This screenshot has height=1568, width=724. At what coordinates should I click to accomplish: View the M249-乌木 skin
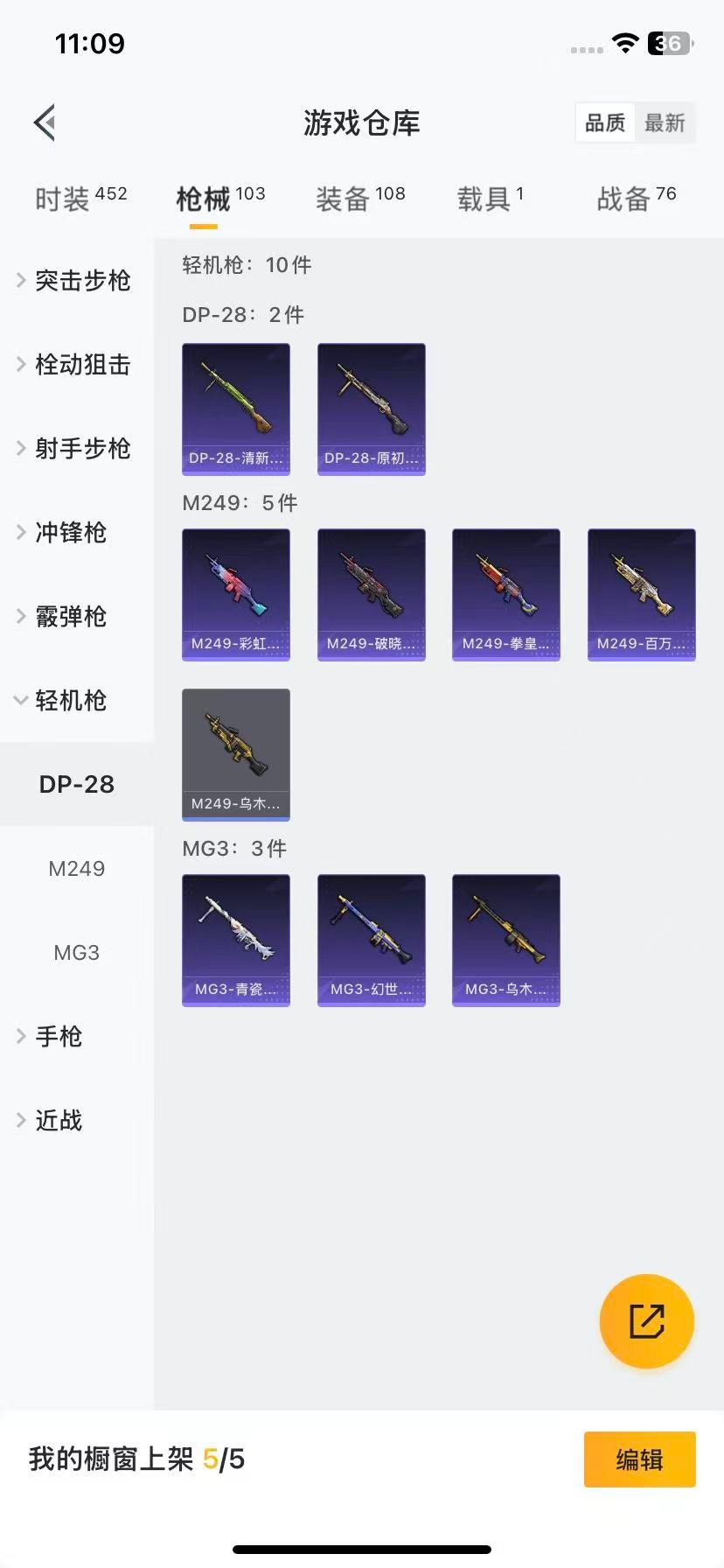tap(236, 754)
